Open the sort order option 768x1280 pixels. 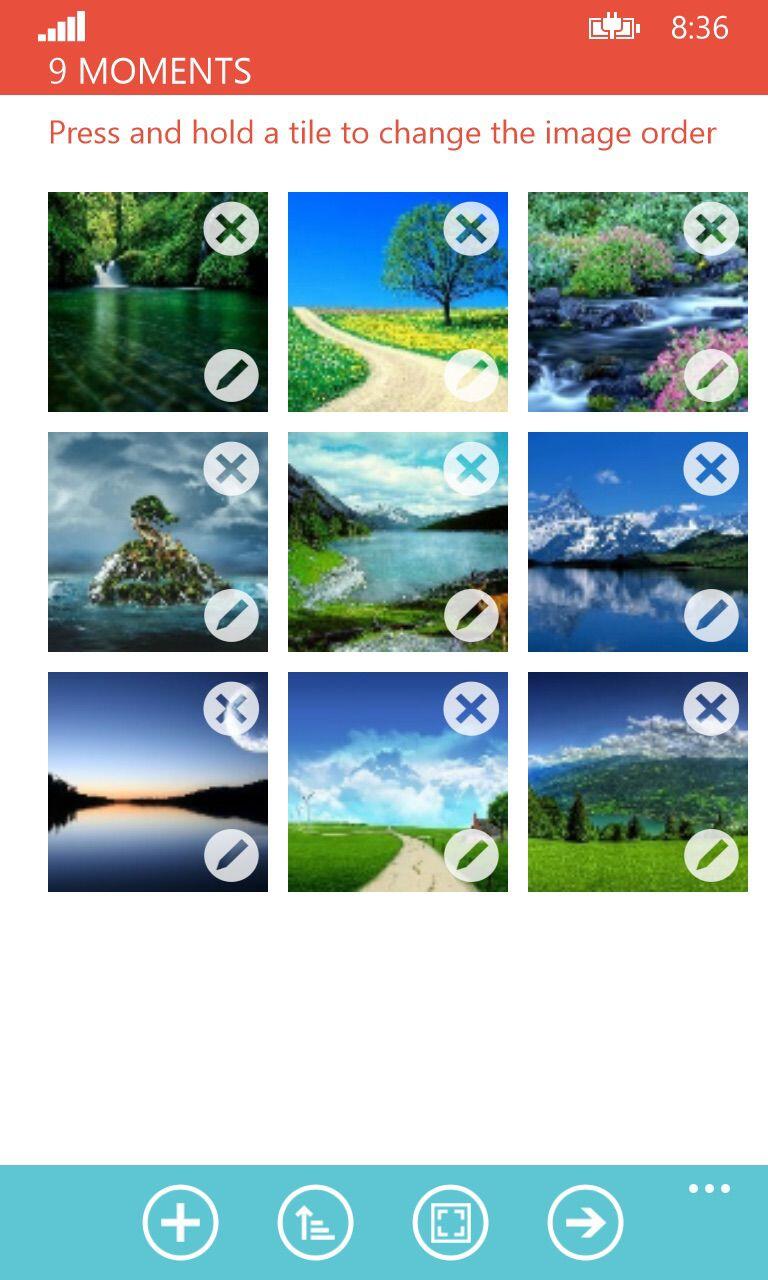point(315,1222)
